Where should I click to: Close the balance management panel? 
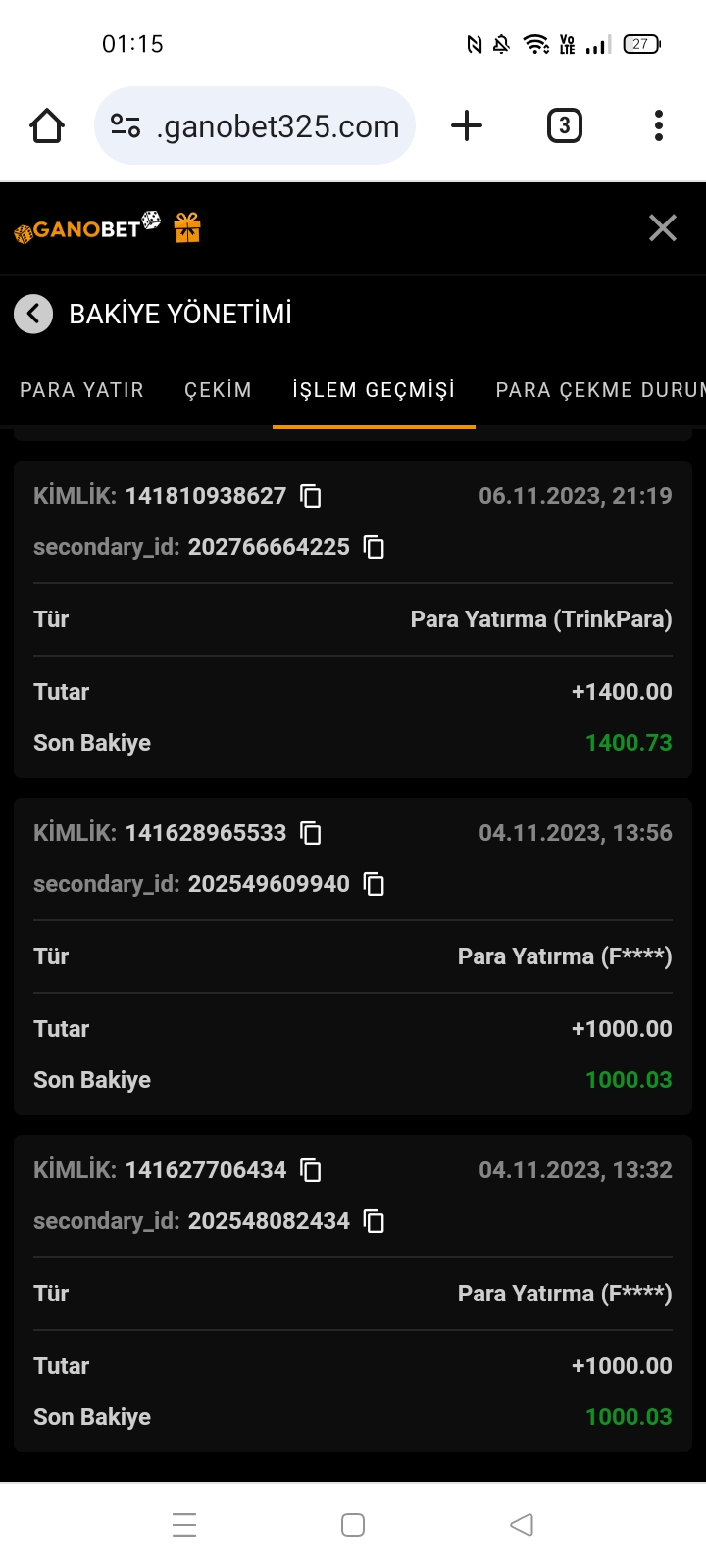tap(663, 228)
